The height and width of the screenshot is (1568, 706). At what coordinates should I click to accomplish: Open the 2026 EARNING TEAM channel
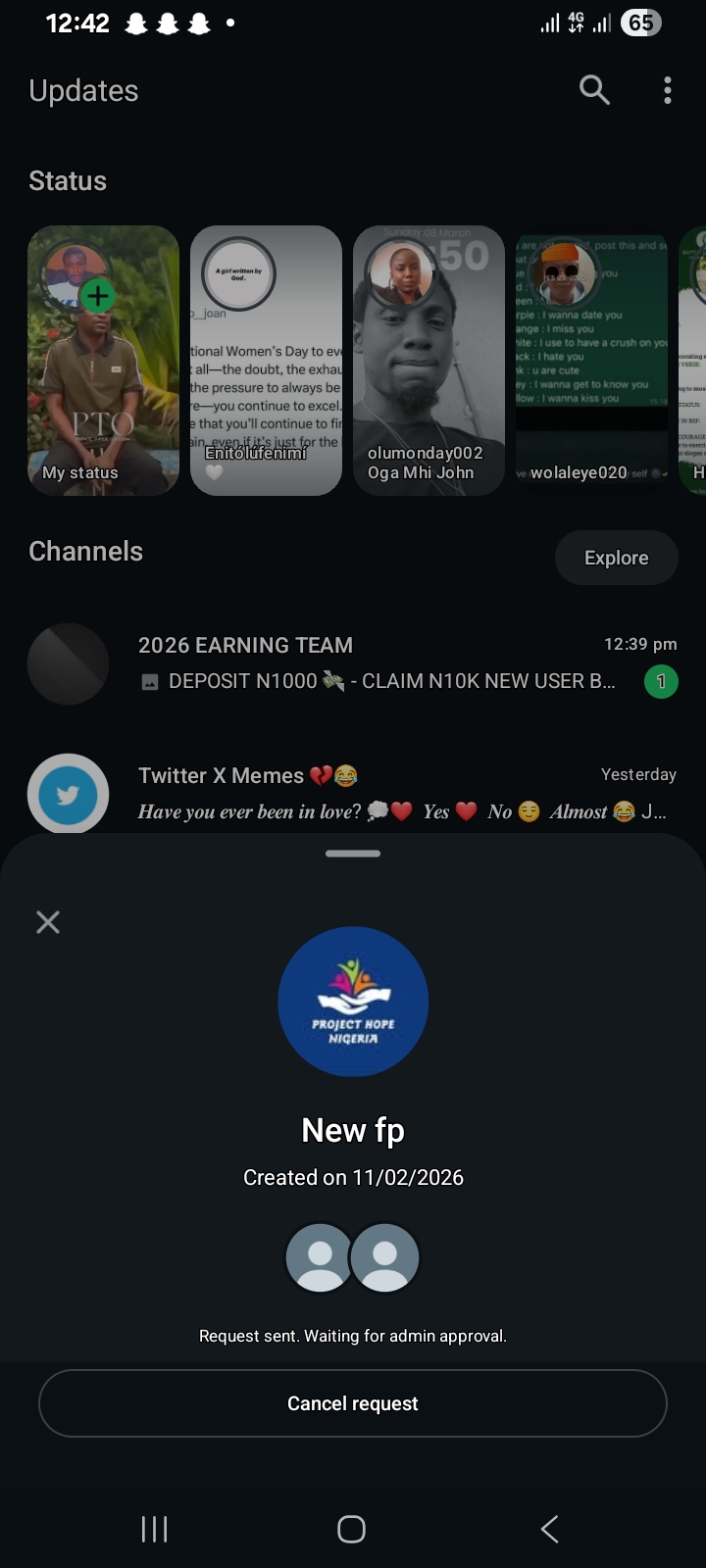(353, 663)
